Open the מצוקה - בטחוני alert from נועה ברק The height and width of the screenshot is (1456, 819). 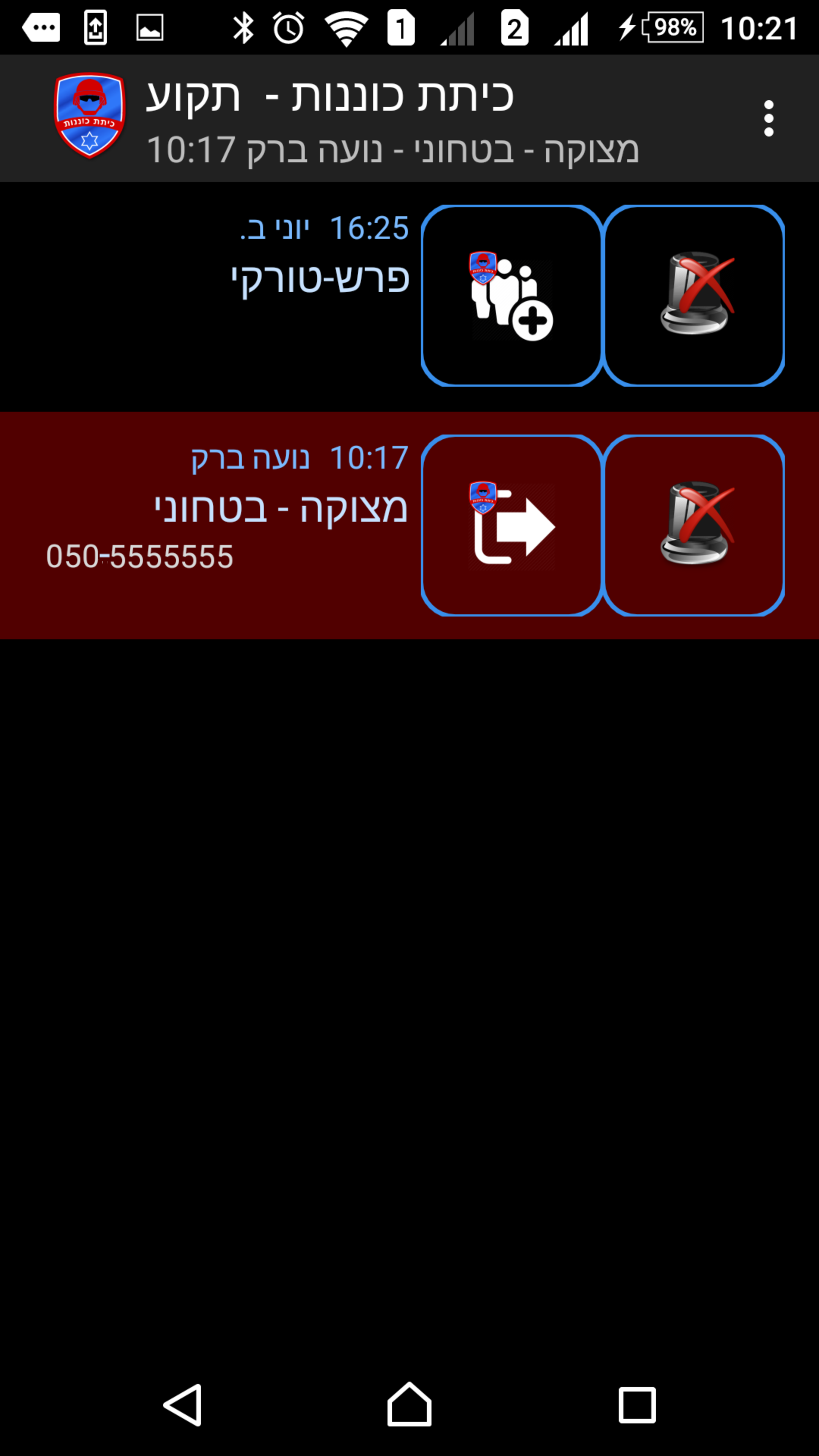(x=281, y=508)
